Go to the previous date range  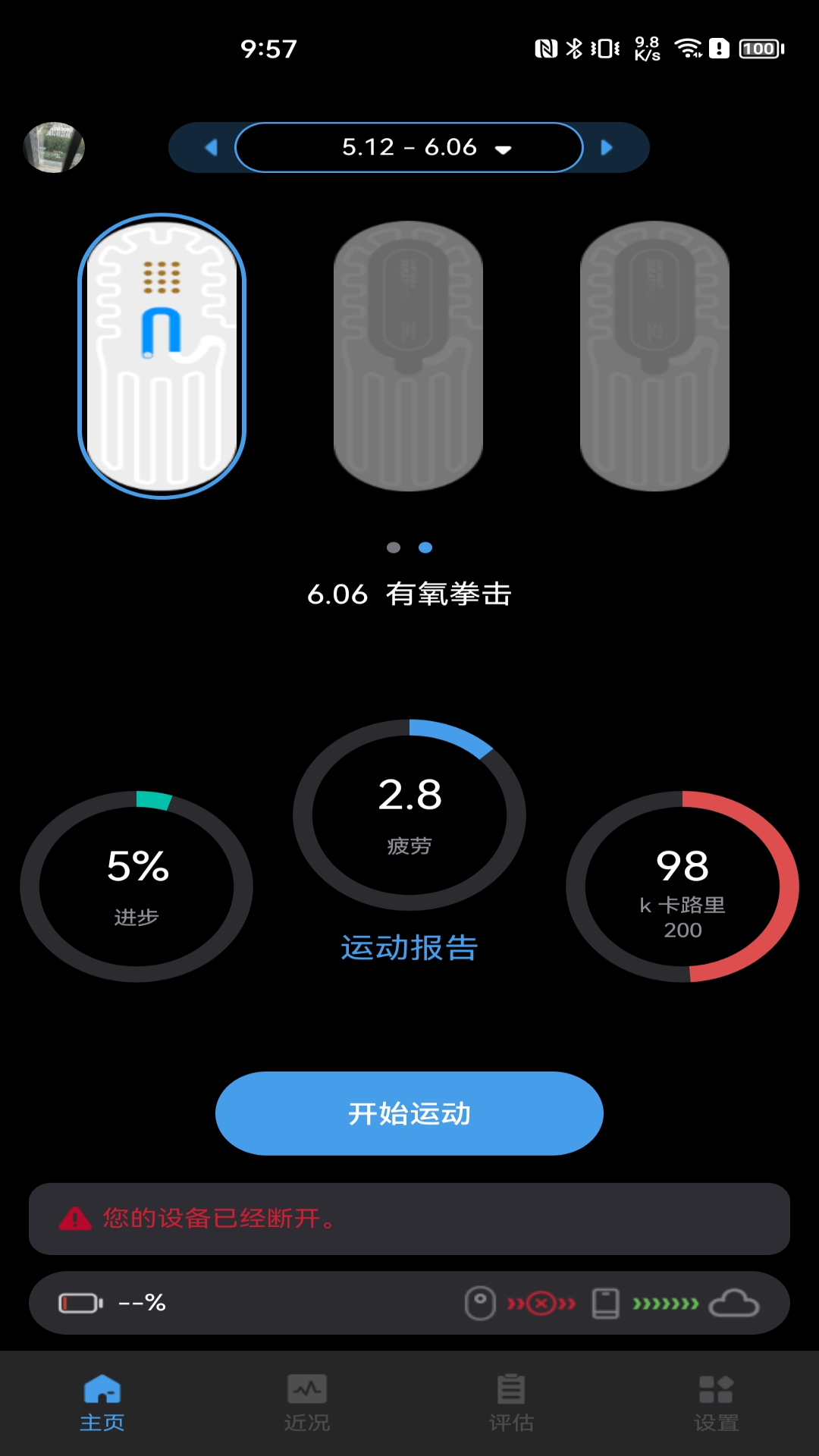(x=211, y=147)
